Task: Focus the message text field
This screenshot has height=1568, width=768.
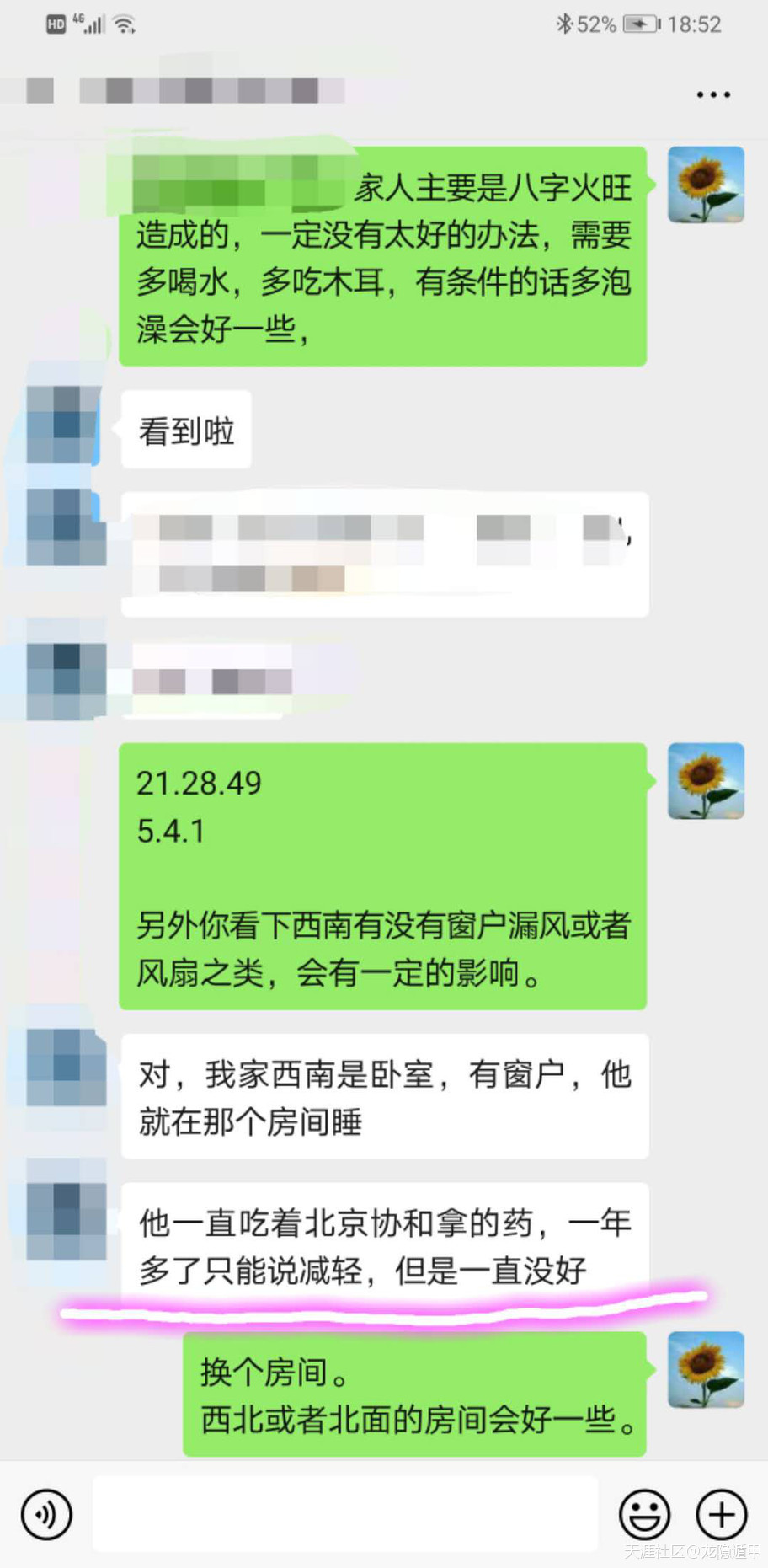Action: (x=345, y=1514)
